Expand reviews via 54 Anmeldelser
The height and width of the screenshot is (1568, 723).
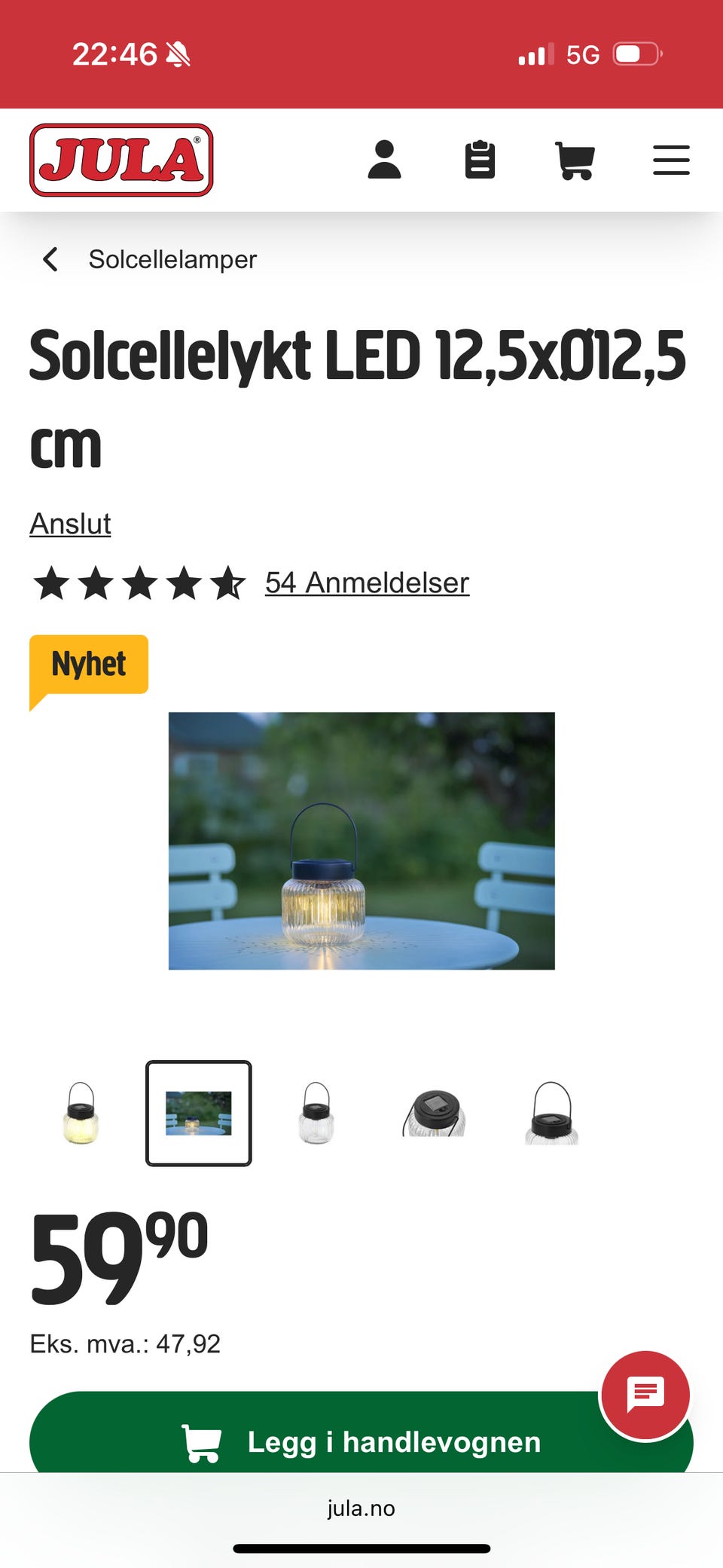(365, 582)
